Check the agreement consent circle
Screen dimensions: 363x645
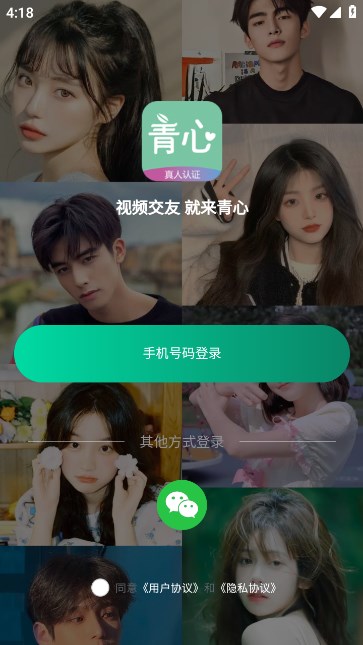pos(100,588)
